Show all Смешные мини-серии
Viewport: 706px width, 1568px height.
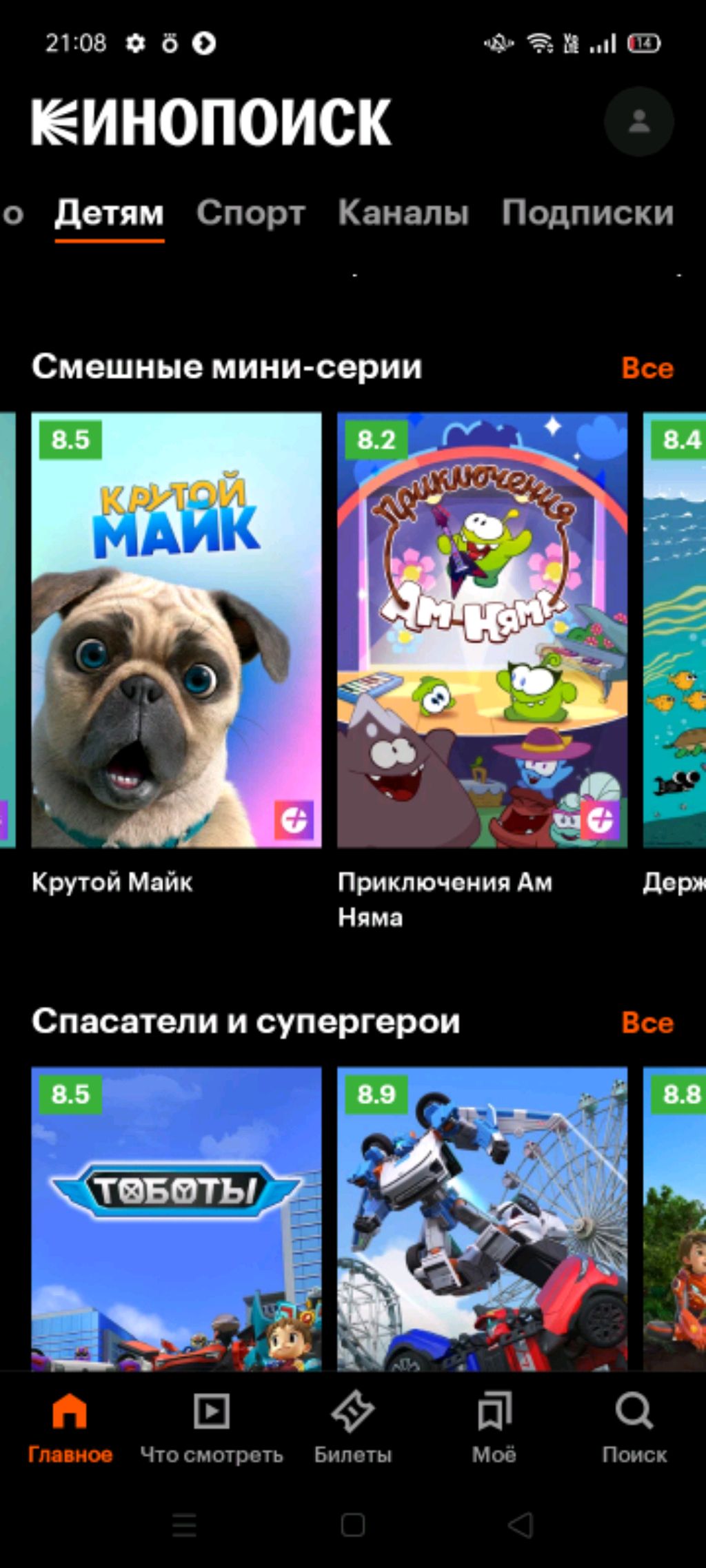647,368
